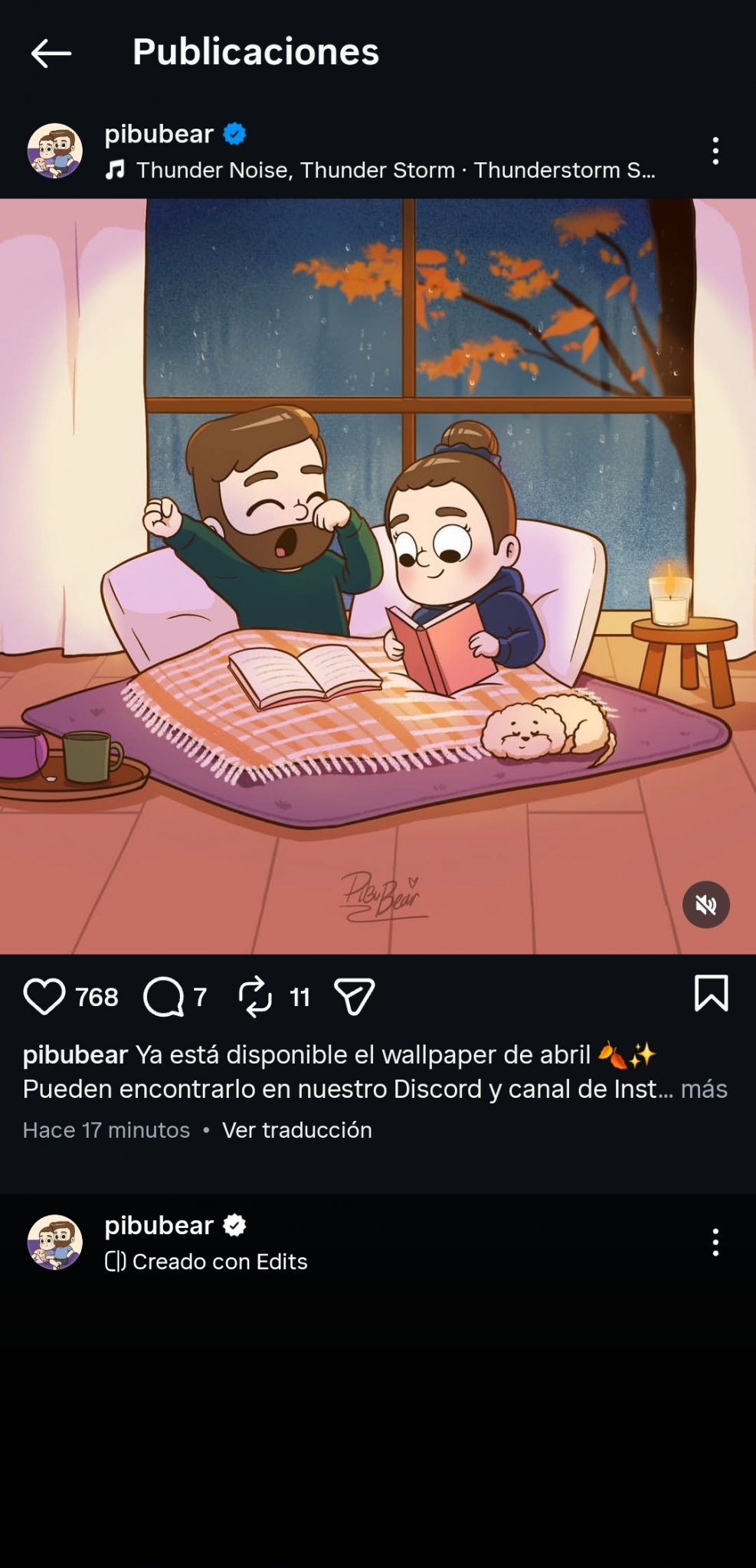Viewport: 756px width, 1568px height.
Task: Expand the caption with "más"
Action: 704,1089
